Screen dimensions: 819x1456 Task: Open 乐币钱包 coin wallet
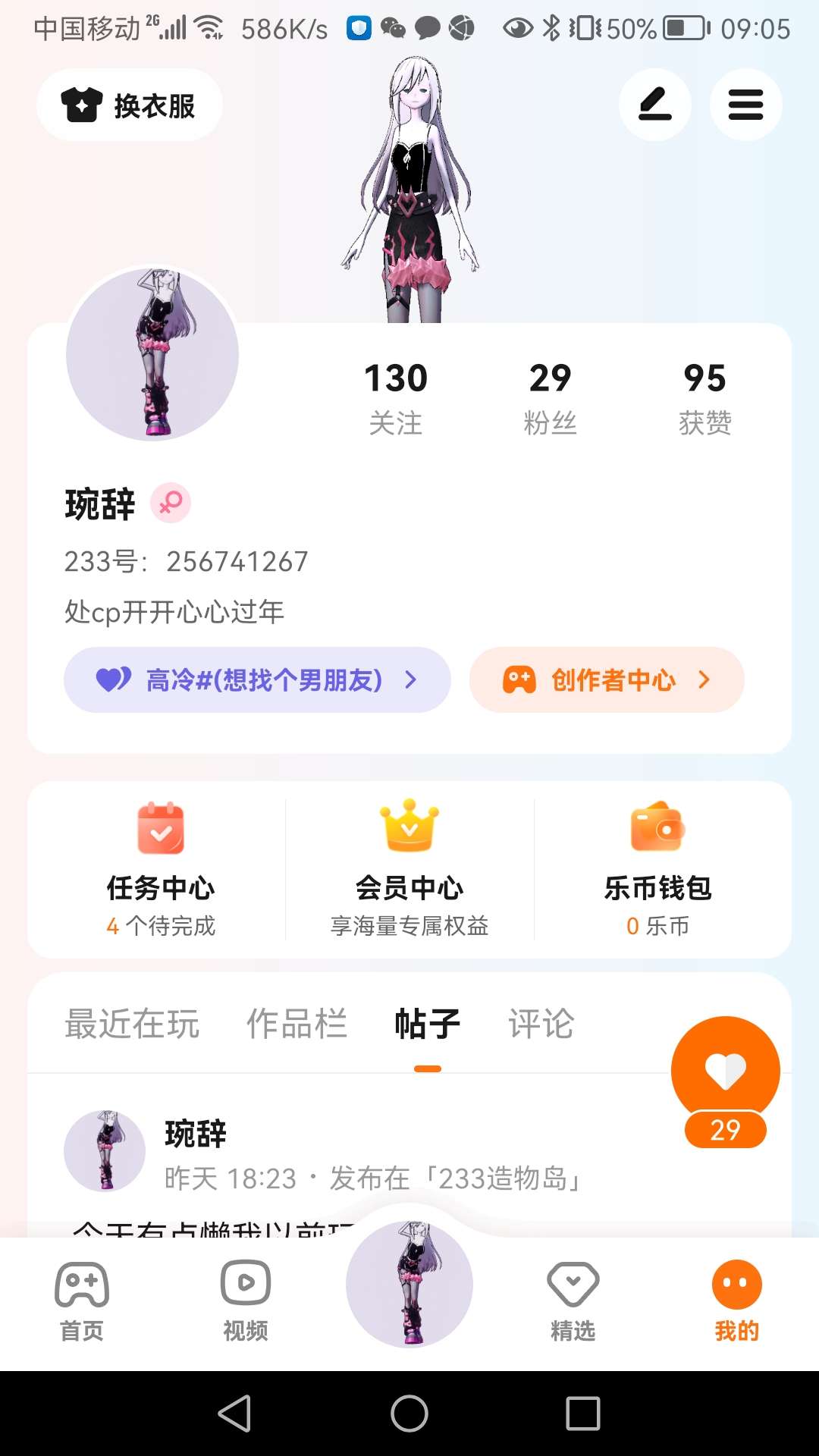(657, 869)
